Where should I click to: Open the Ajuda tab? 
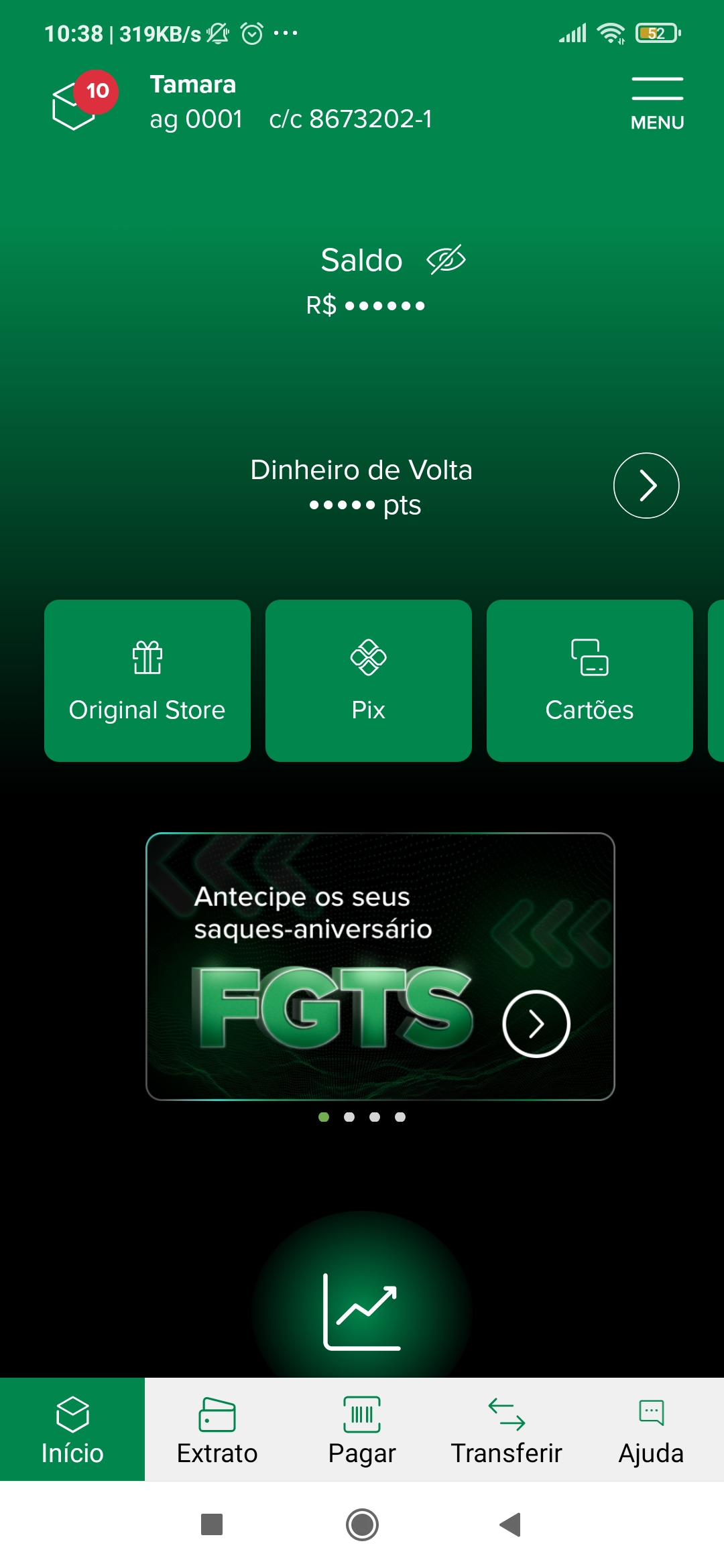tap(651, 1429)
